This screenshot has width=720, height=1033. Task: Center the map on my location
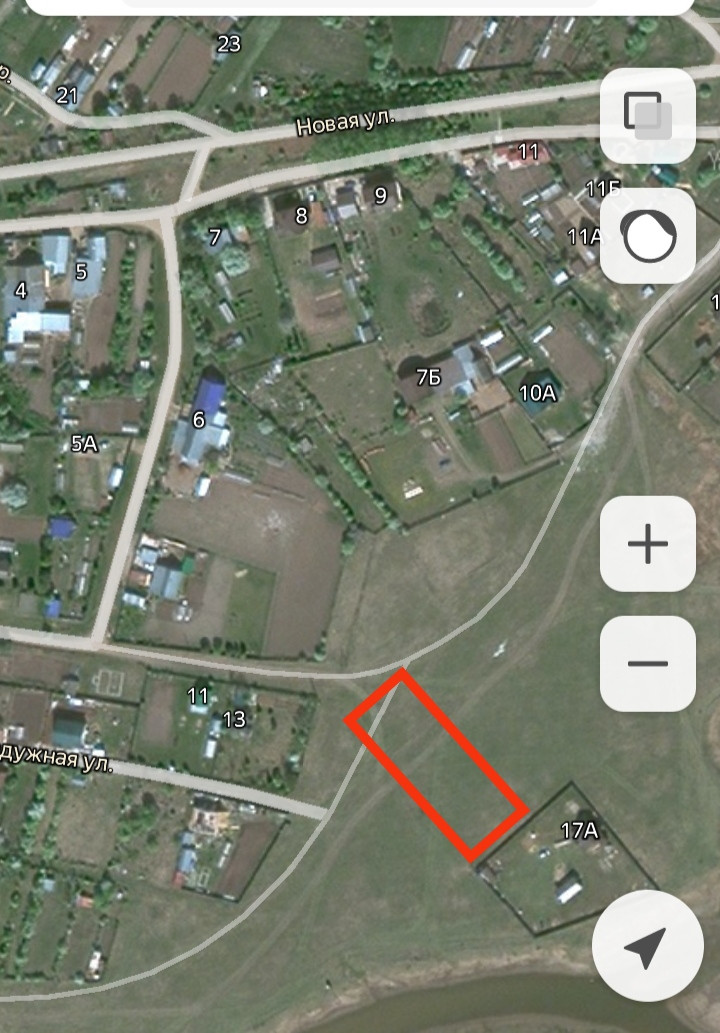[646, 946]
